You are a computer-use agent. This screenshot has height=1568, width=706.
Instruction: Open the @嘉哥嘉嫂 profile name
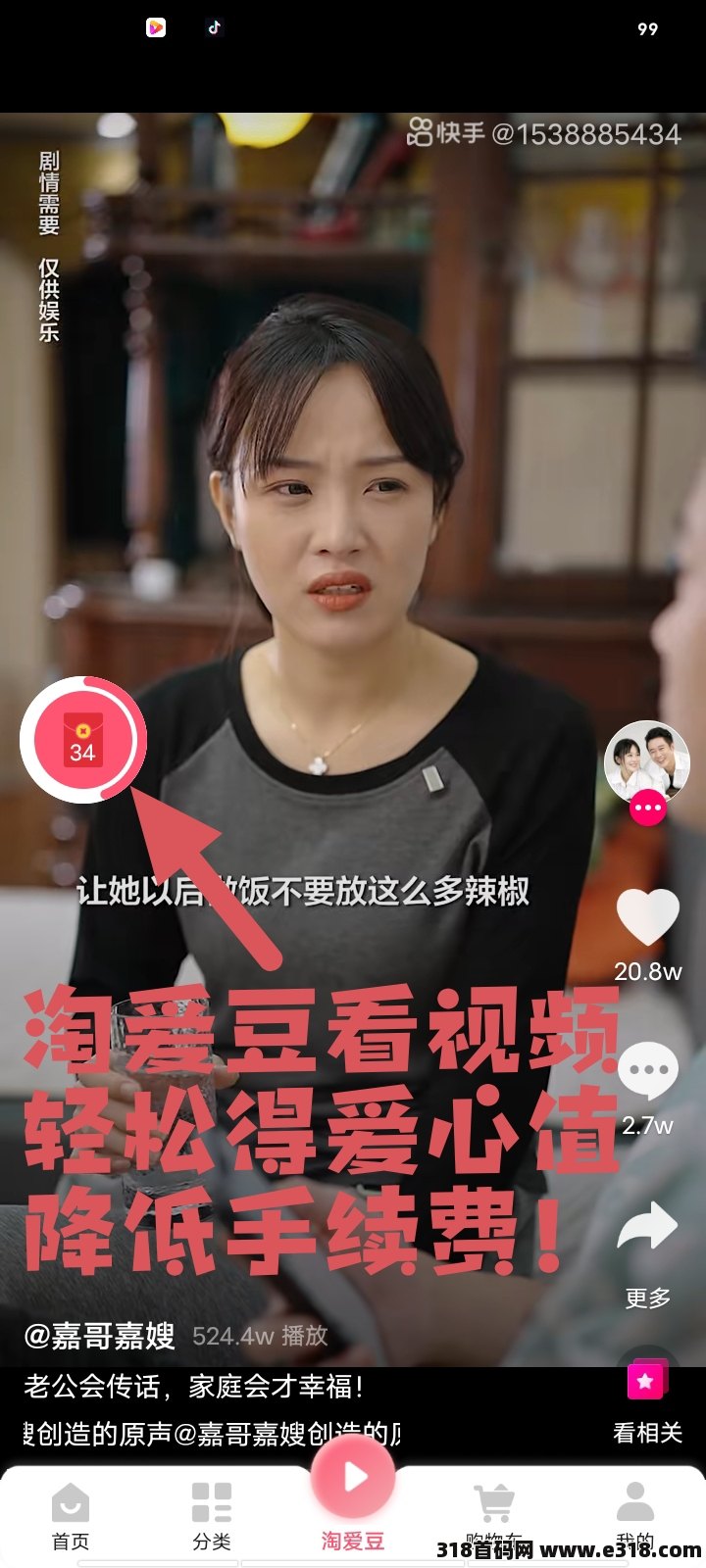pos(100,1335)
